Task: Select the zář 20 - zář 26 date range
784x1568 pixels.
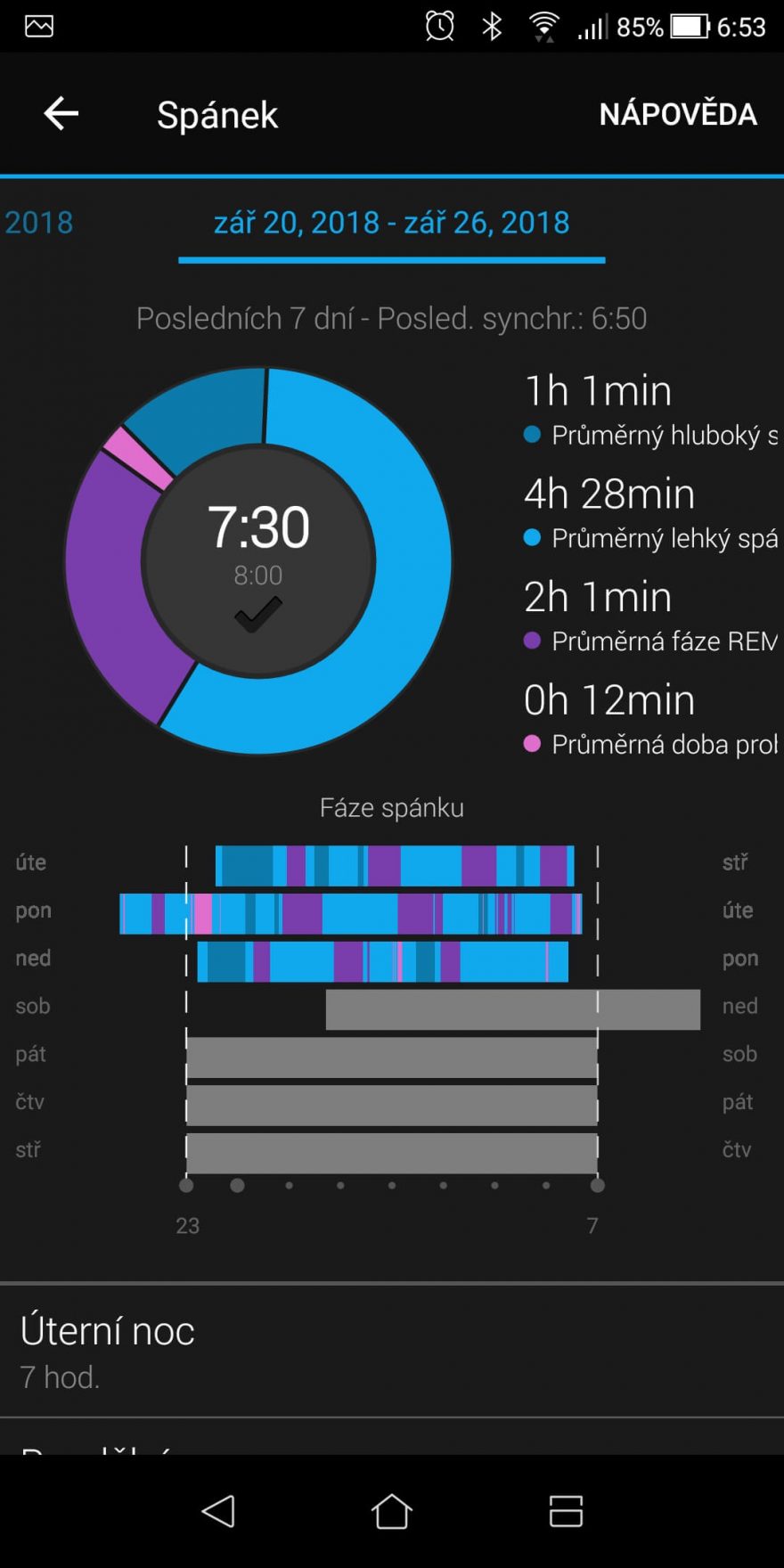Action: pyautogui.click(x=392, y=223)
